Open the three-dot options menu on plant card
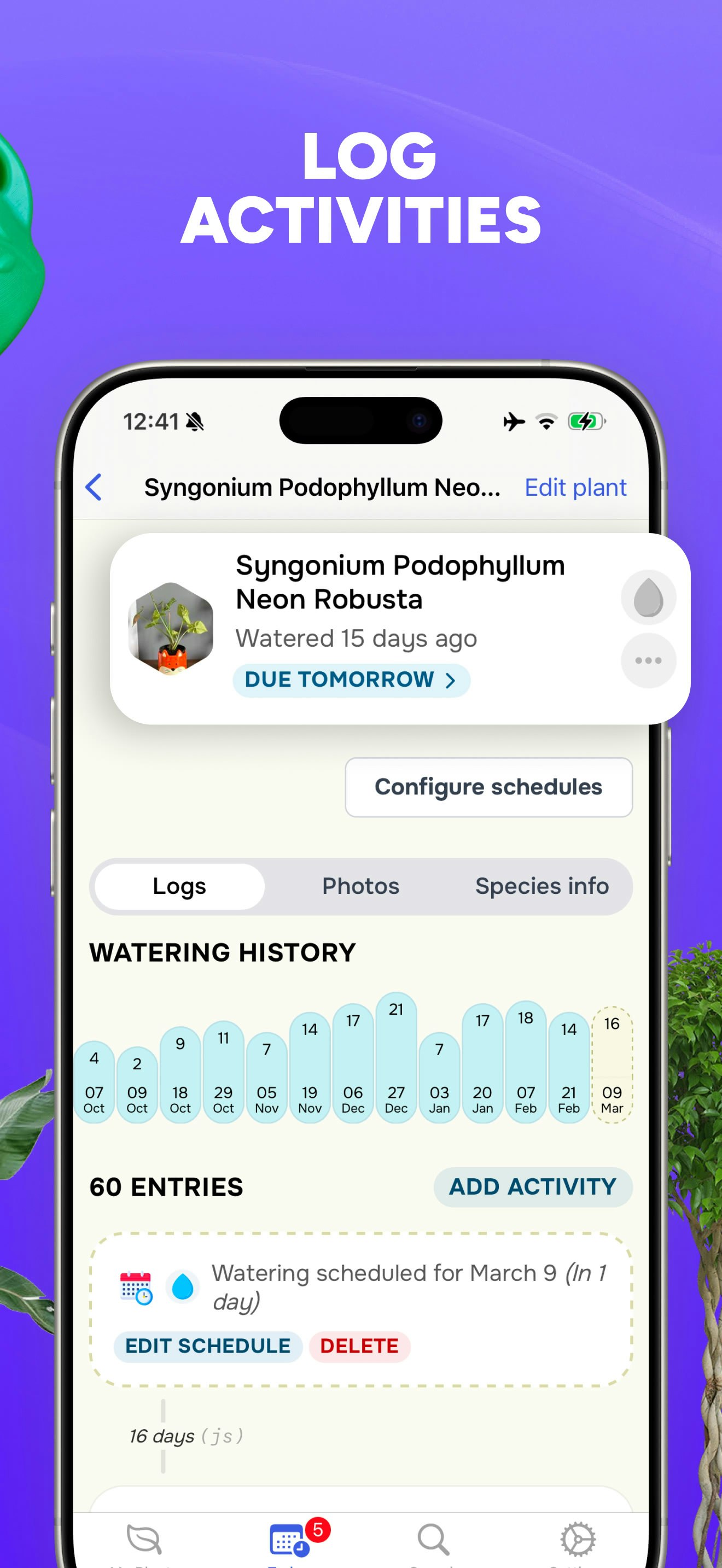 pos(648,660)
